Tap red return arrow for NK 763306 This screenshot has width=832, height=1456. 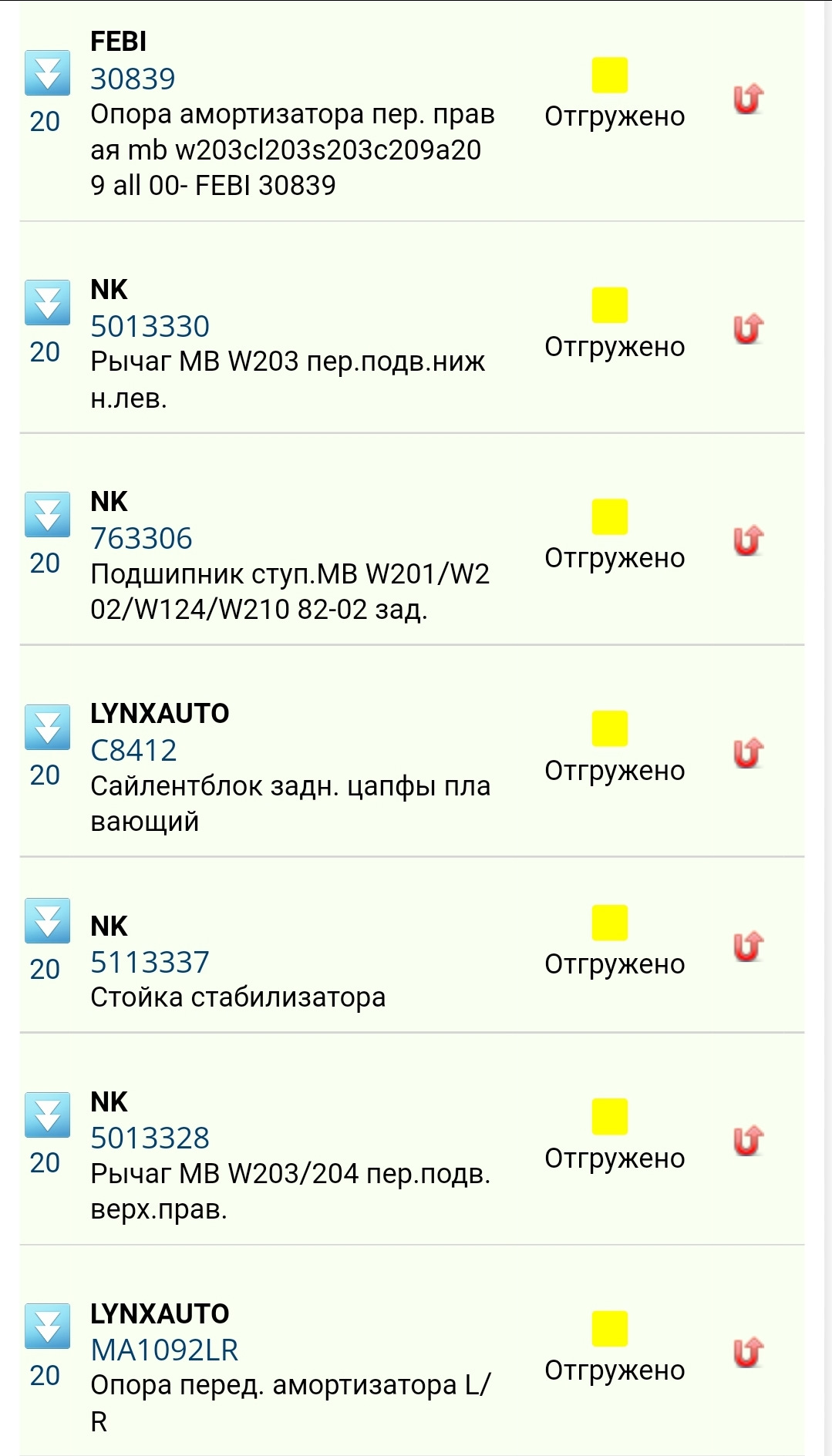coord(747,540)
